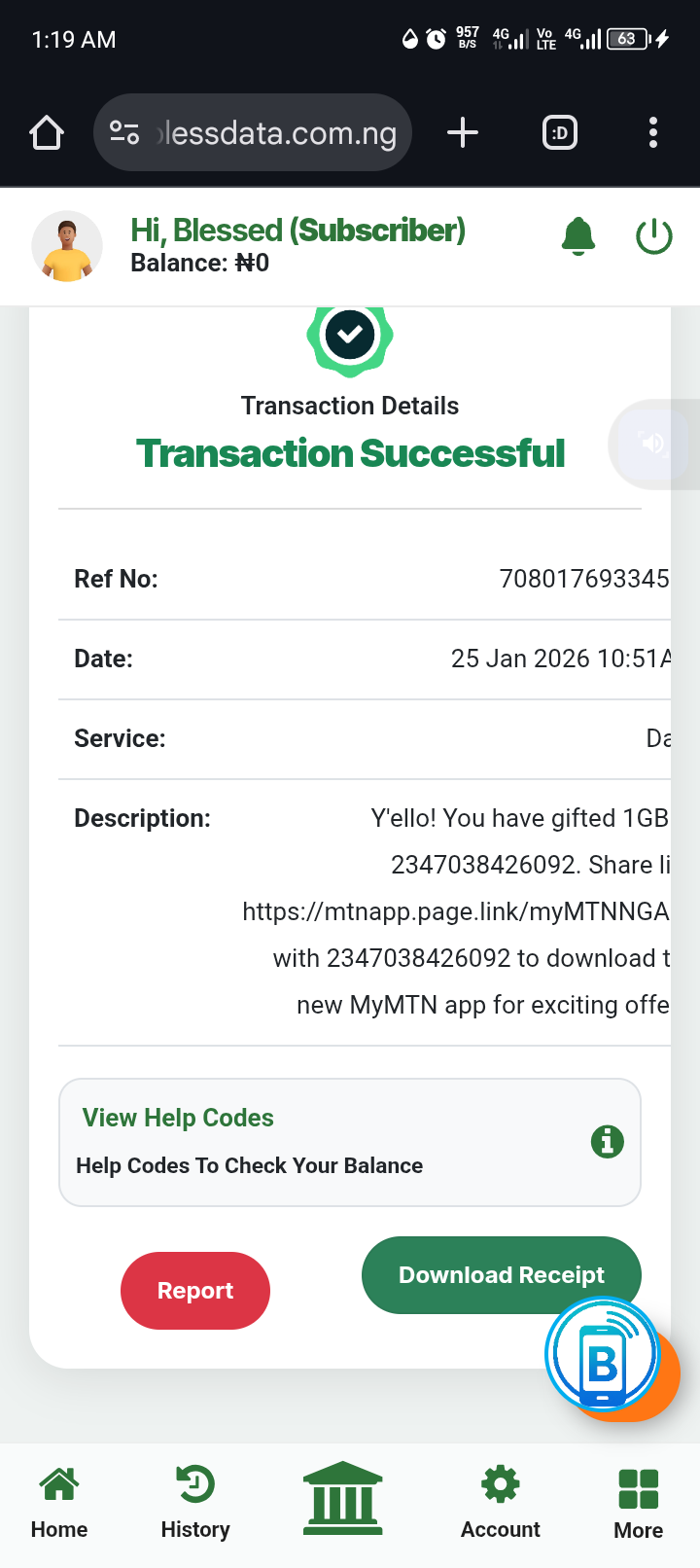Open a new browser tab with the plus icon

coord(462,132)
